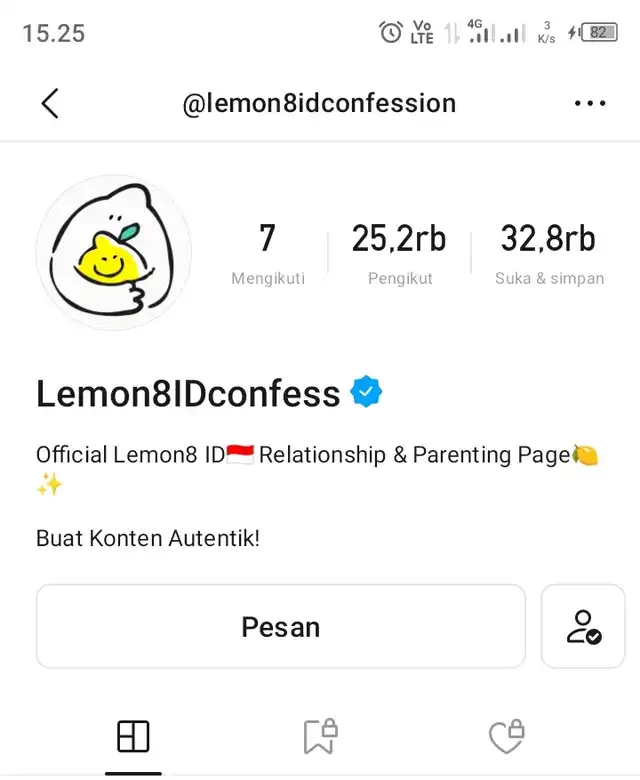Open the lemon profile picture
640x780 pixels.
click(113, 252)
